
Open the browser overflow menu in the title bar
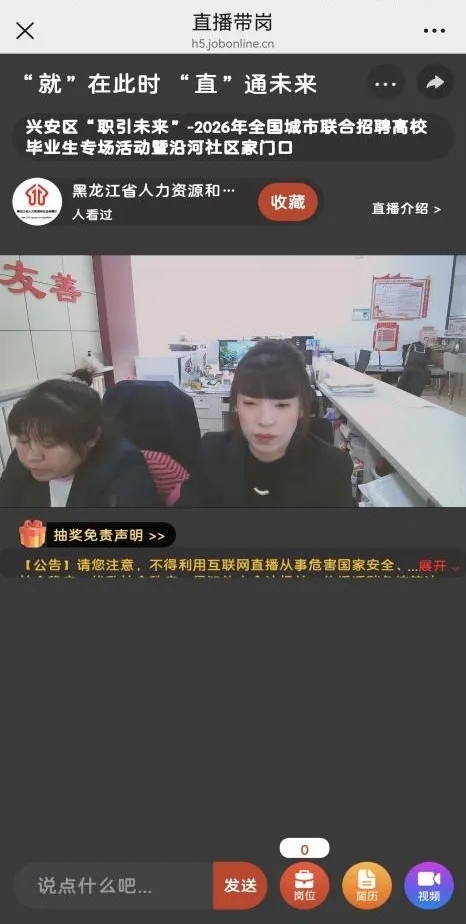click(435, 31)
